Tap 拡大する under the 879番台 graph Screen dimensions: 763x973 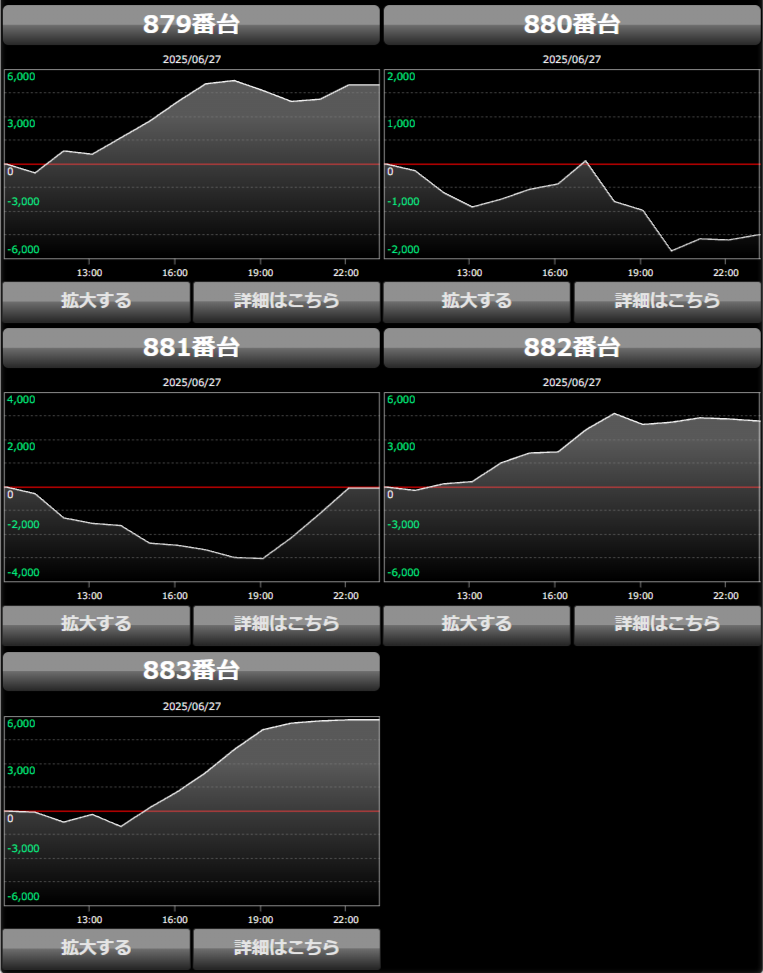96,301
